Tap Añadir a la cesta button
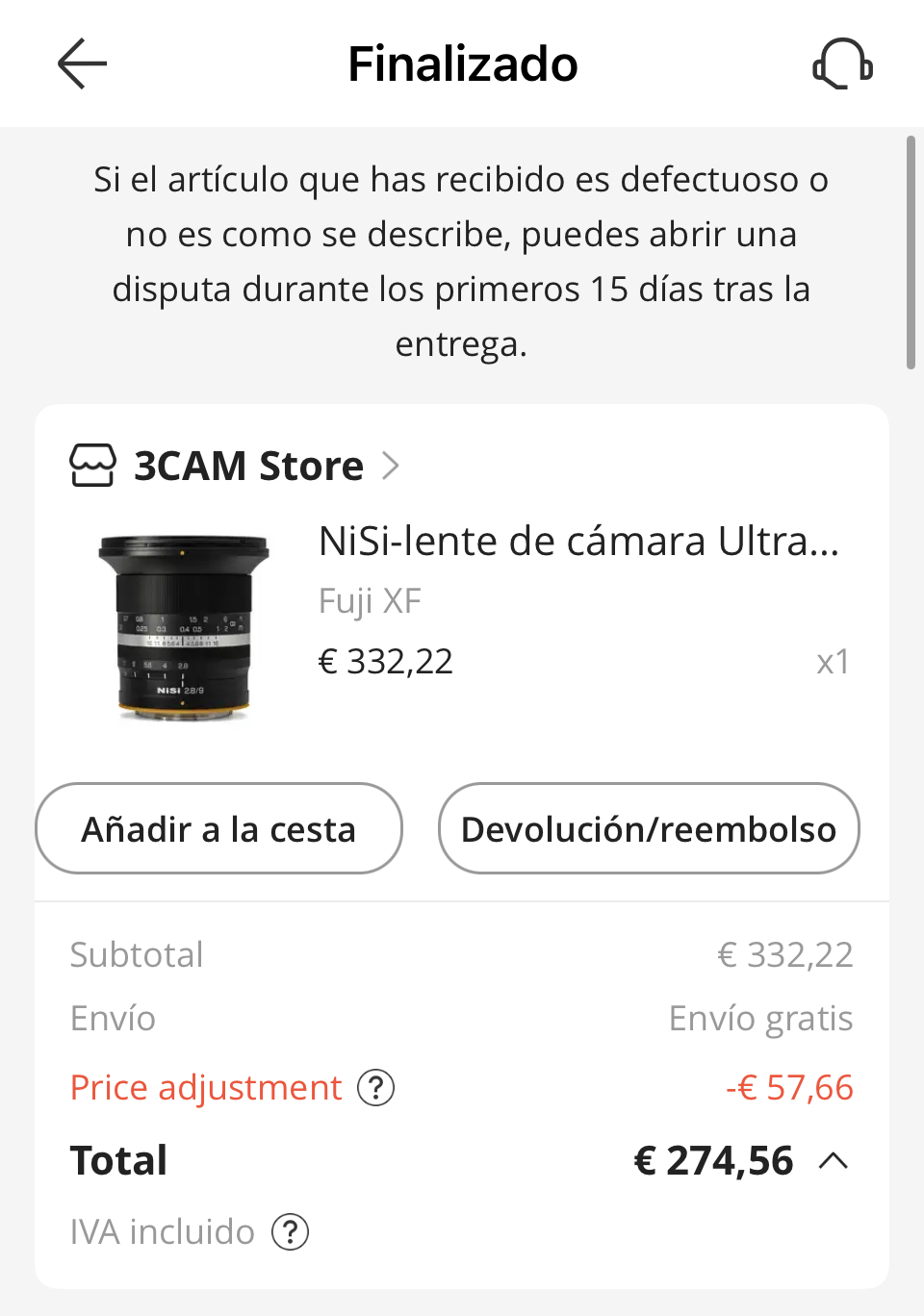 (x=218, y=829)
